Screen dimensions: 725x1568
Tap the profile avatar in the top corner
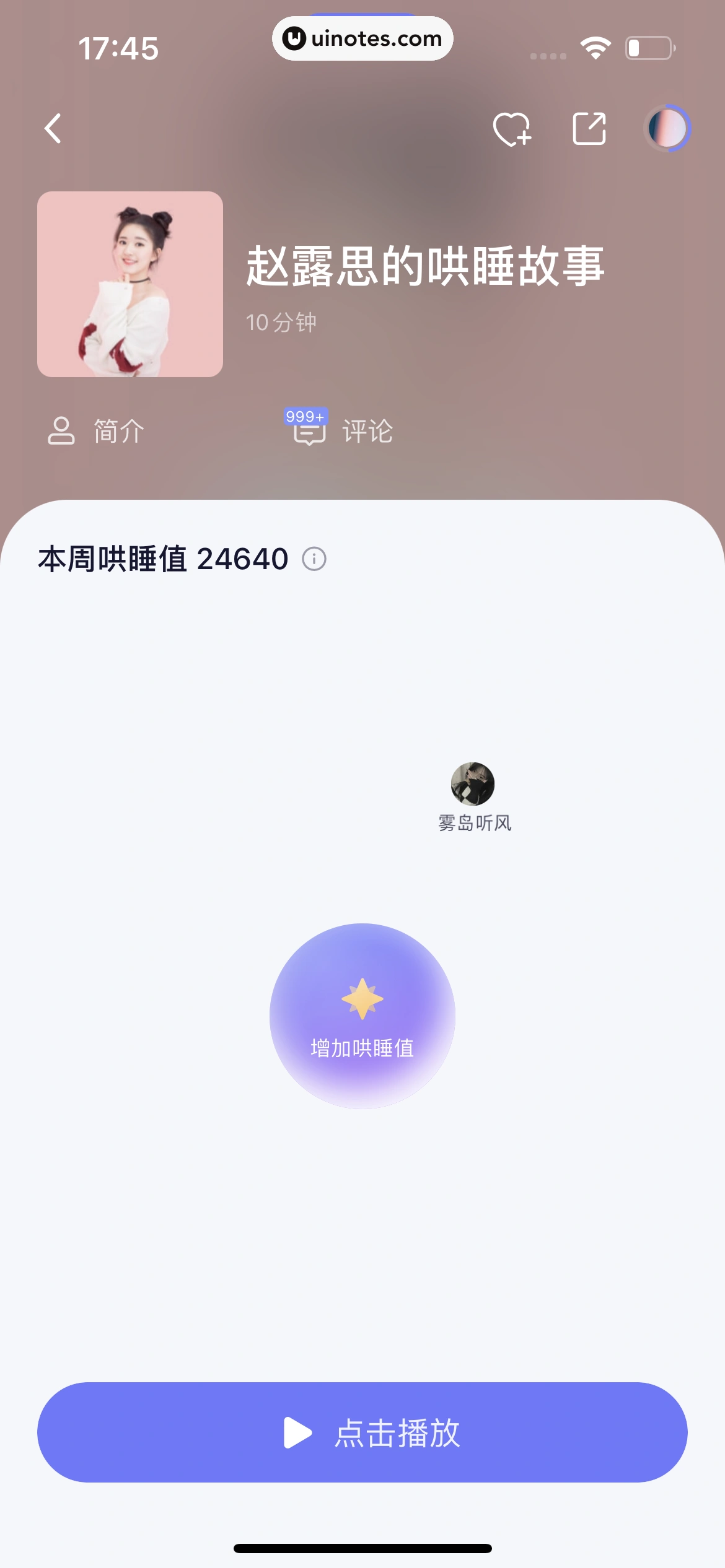point(667,129)
